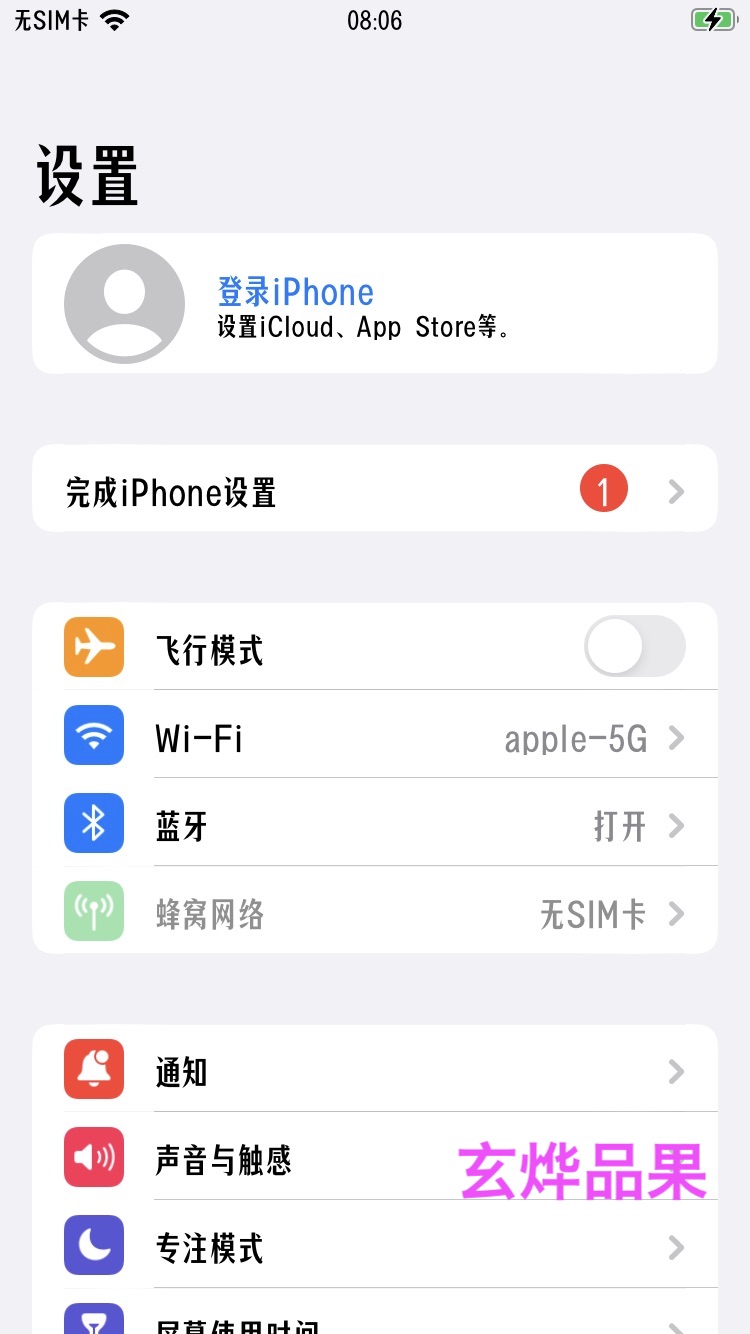Tap the 登录iPhone sign-in link
The image size is (750, 1334).
(296, 291)
